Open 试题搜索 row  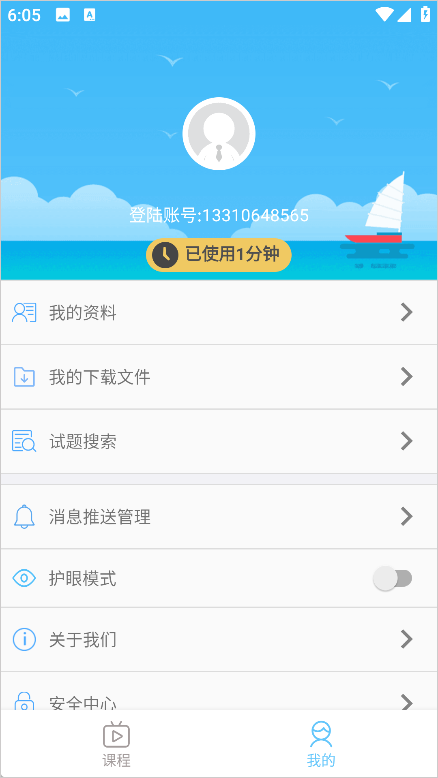point(219,442)
